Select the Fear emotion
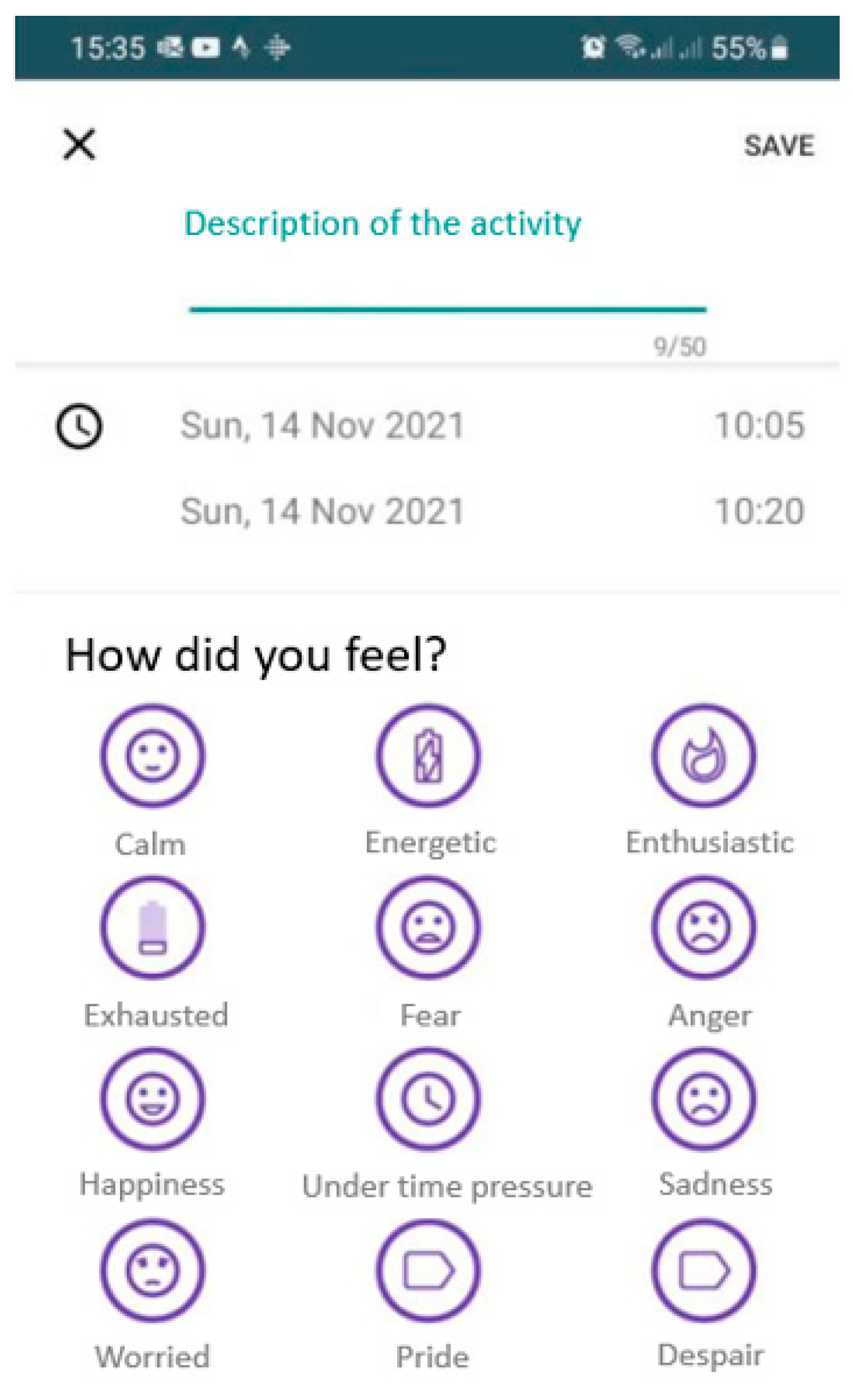The height and width of the screenshot is (1400, 853). pyautogui.click(x=428, y=927)
